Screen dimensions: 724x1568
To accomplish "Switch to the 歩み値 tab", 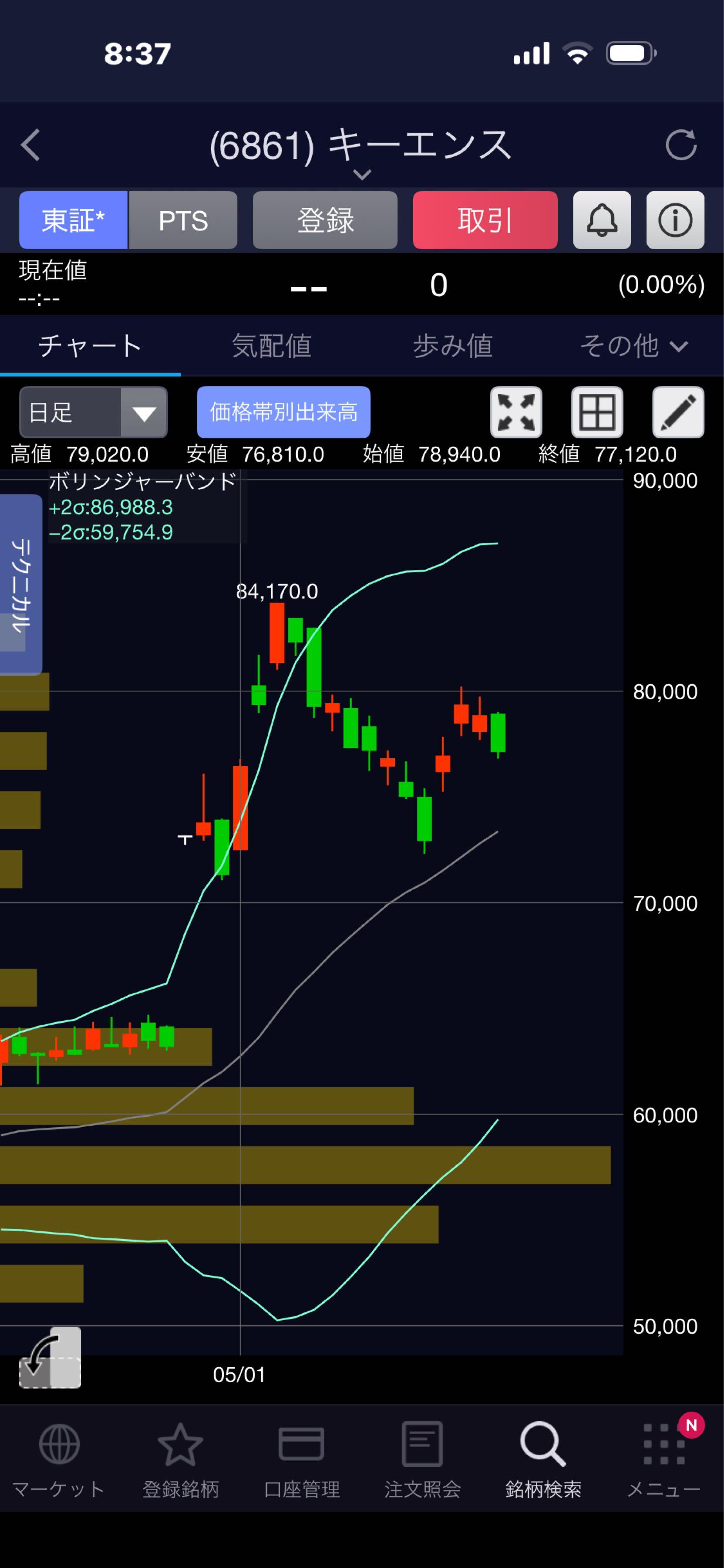I will pyautogui.click(x=453, y=346).
